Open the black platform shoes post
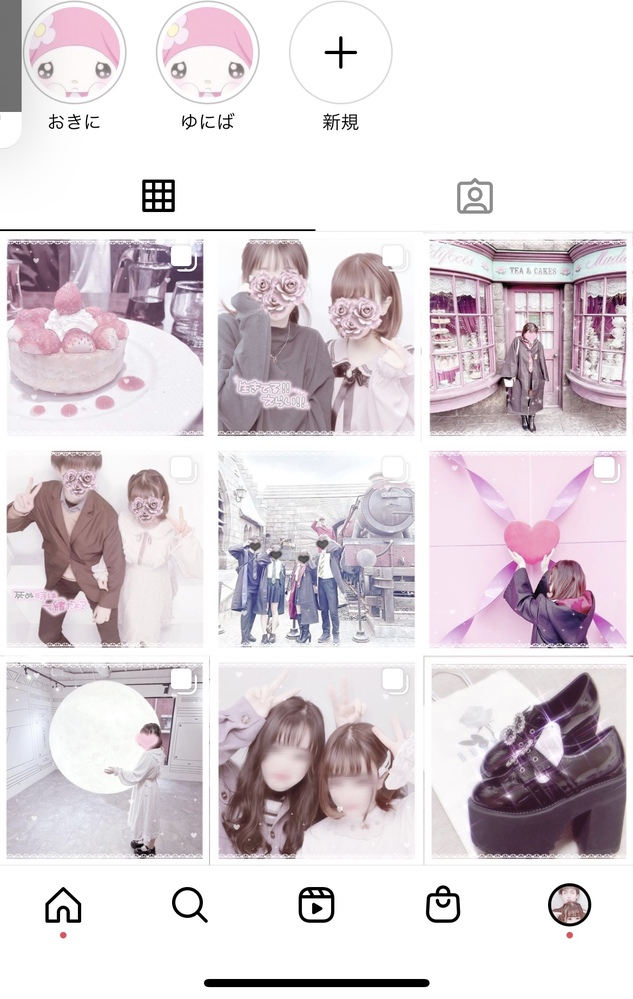 pos(528,760)
